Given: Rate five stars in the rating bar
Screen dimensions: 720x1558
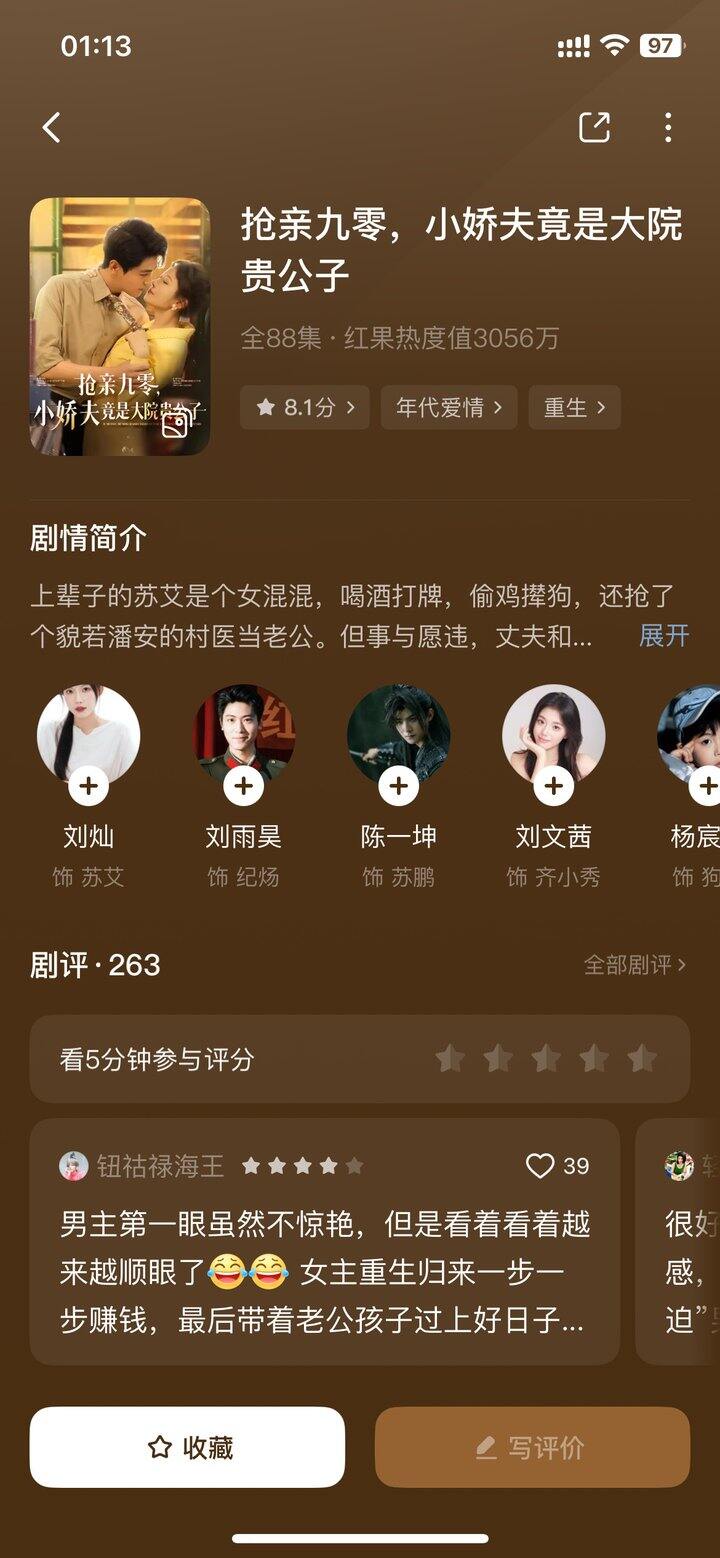Looking at the screenshot, I should (642, 1059).
